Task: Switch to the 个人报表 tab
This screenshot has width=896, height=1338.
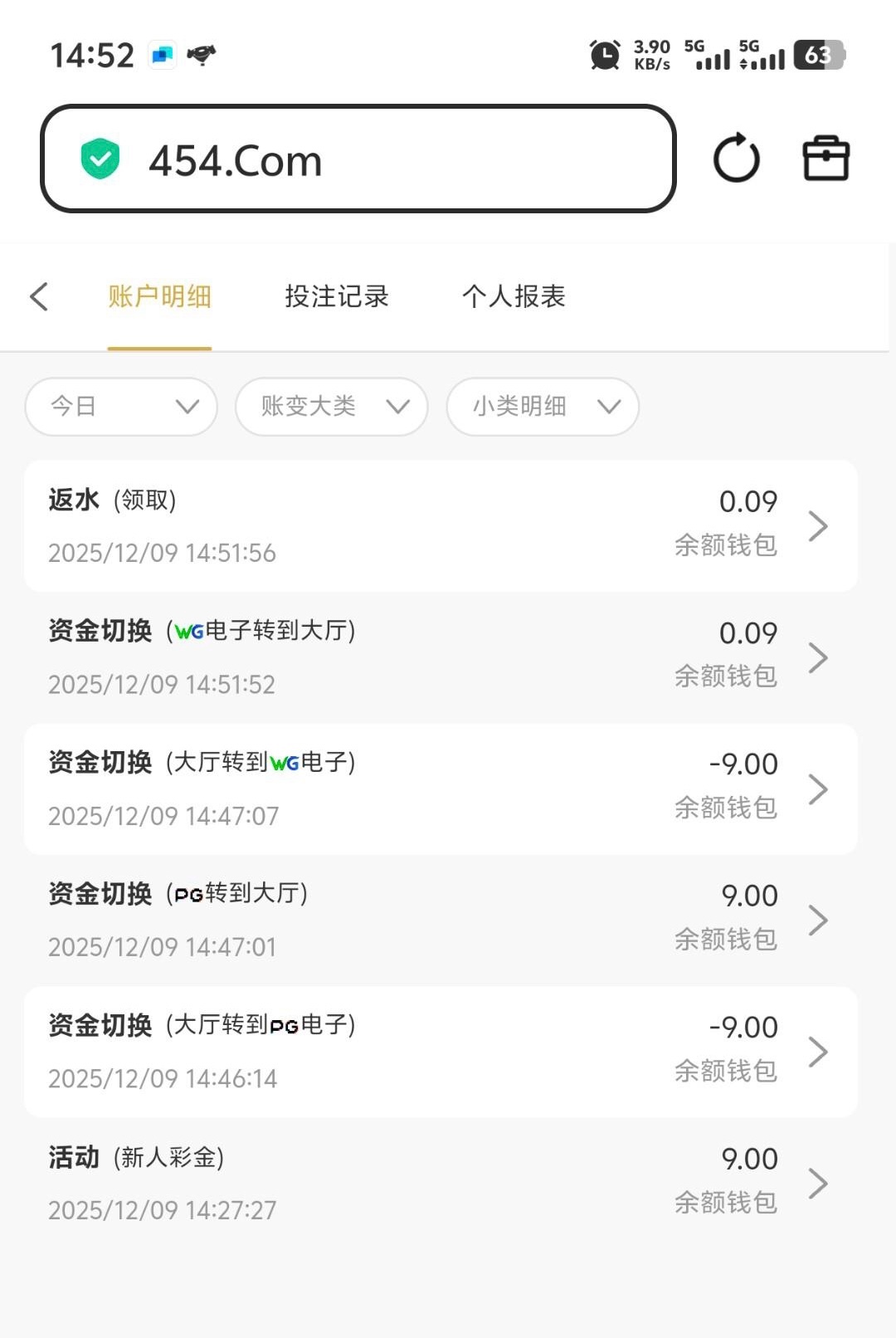Action: 514,296
